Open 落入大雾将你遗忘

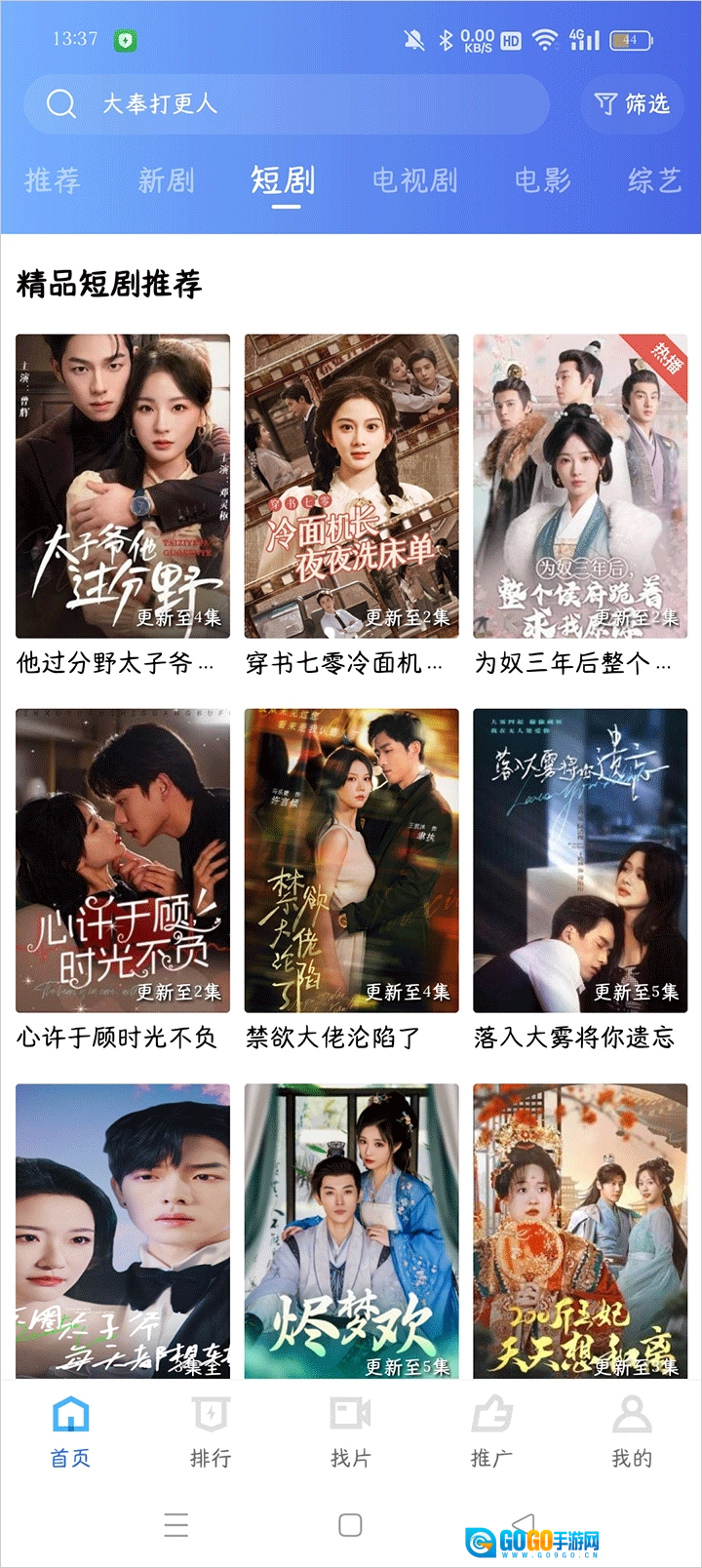(x=580, y=861)
